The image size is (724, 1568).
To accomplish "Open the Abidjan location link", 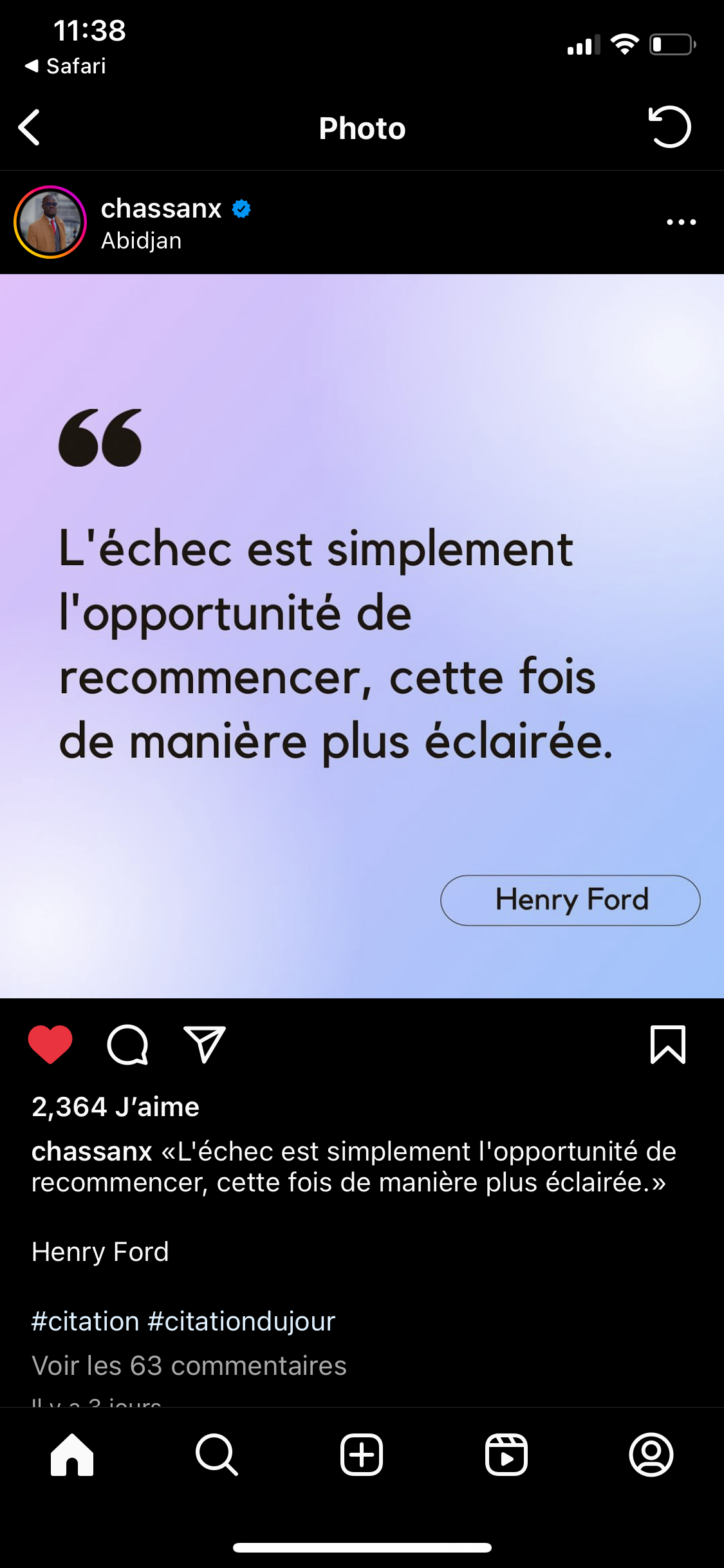I will [142, 241].
